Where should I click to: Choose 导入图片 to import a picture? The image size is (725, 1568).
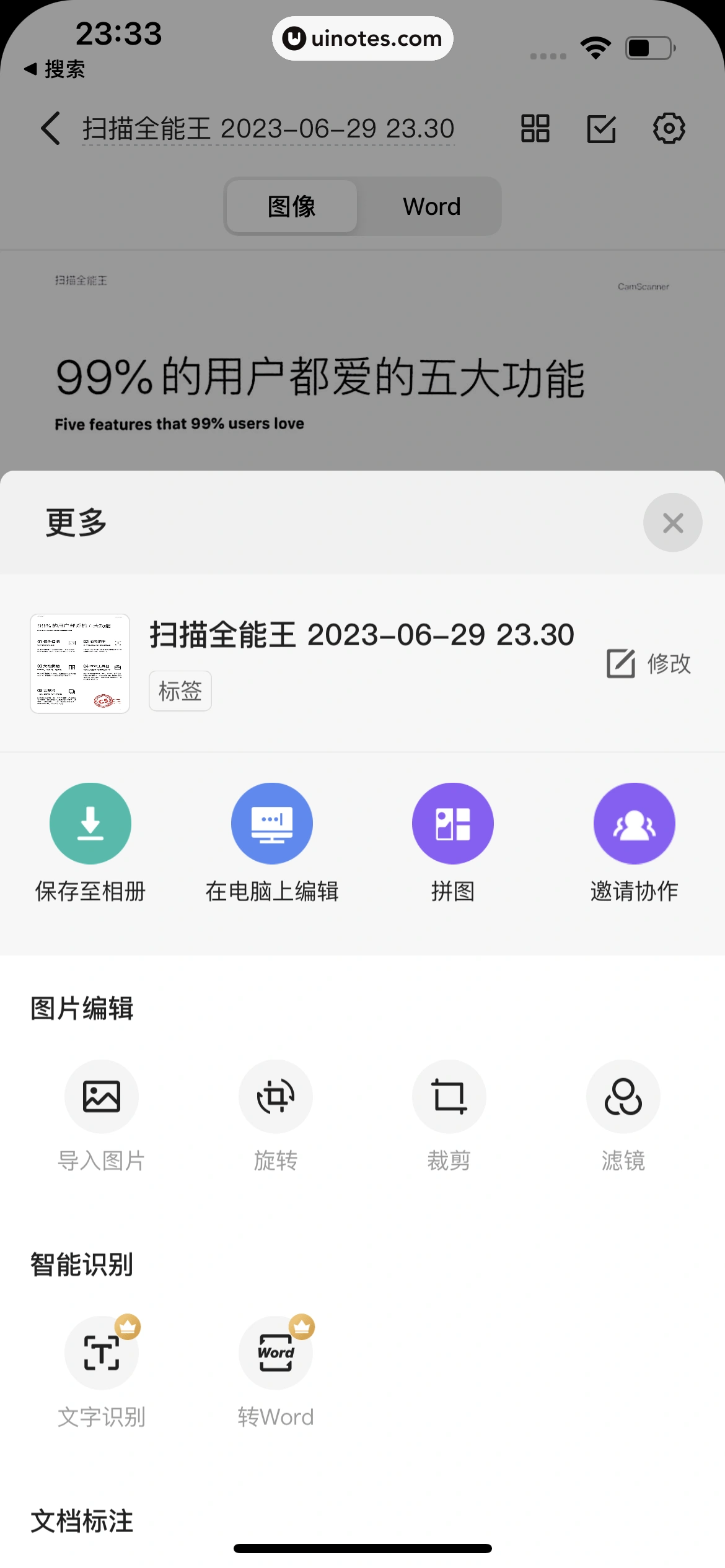pyautogui.click(x=102, y=1096)
